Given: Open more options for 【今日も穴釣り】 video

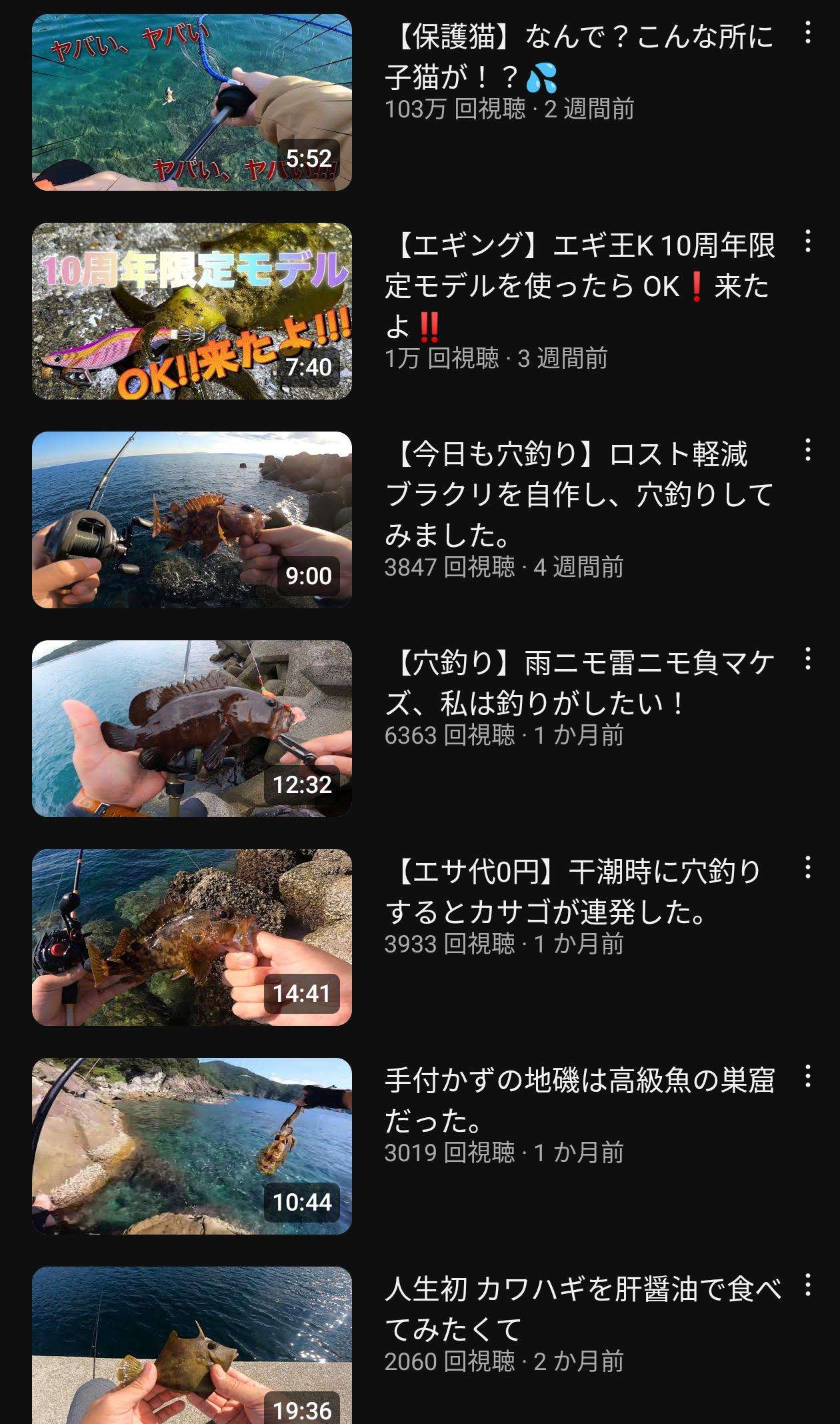Looking at the screenshot, I should click(x=807, y=450).
